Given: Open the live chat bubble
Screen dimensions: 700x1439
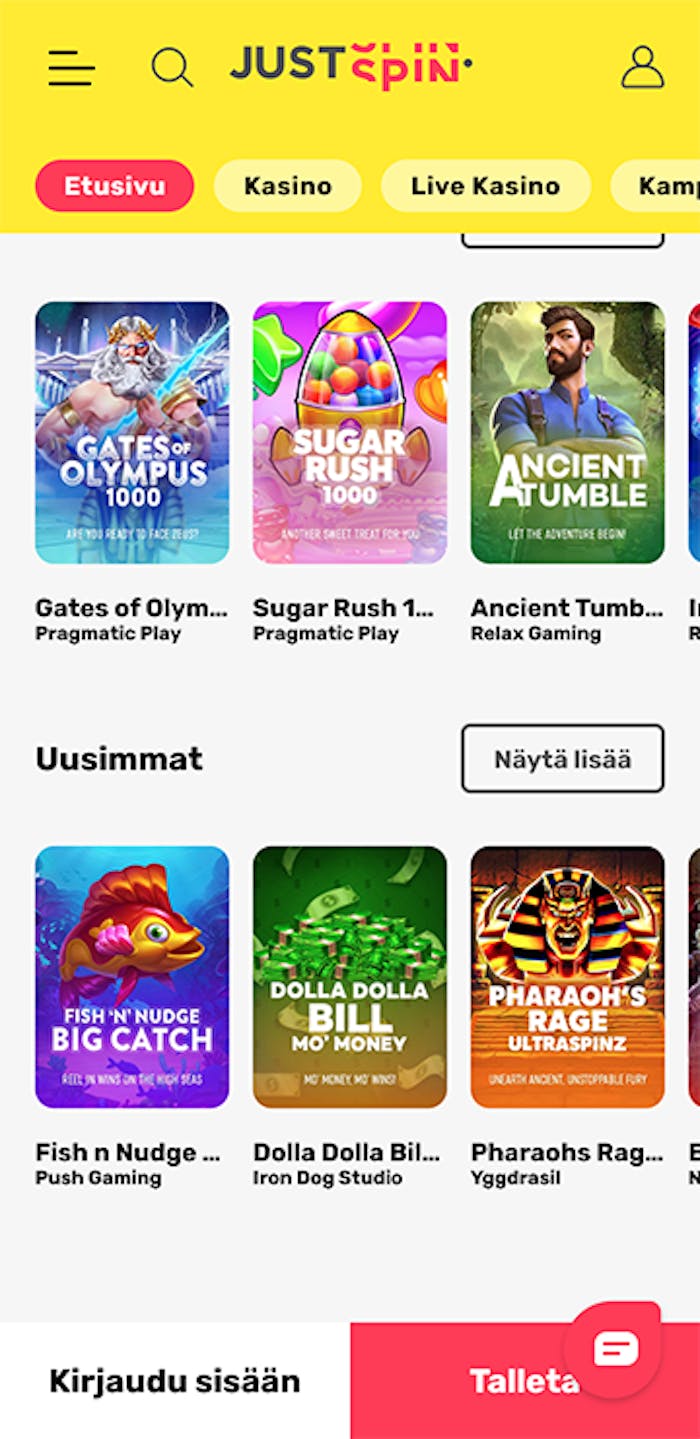Looking at the screenshot, I should click(615, 1349).
